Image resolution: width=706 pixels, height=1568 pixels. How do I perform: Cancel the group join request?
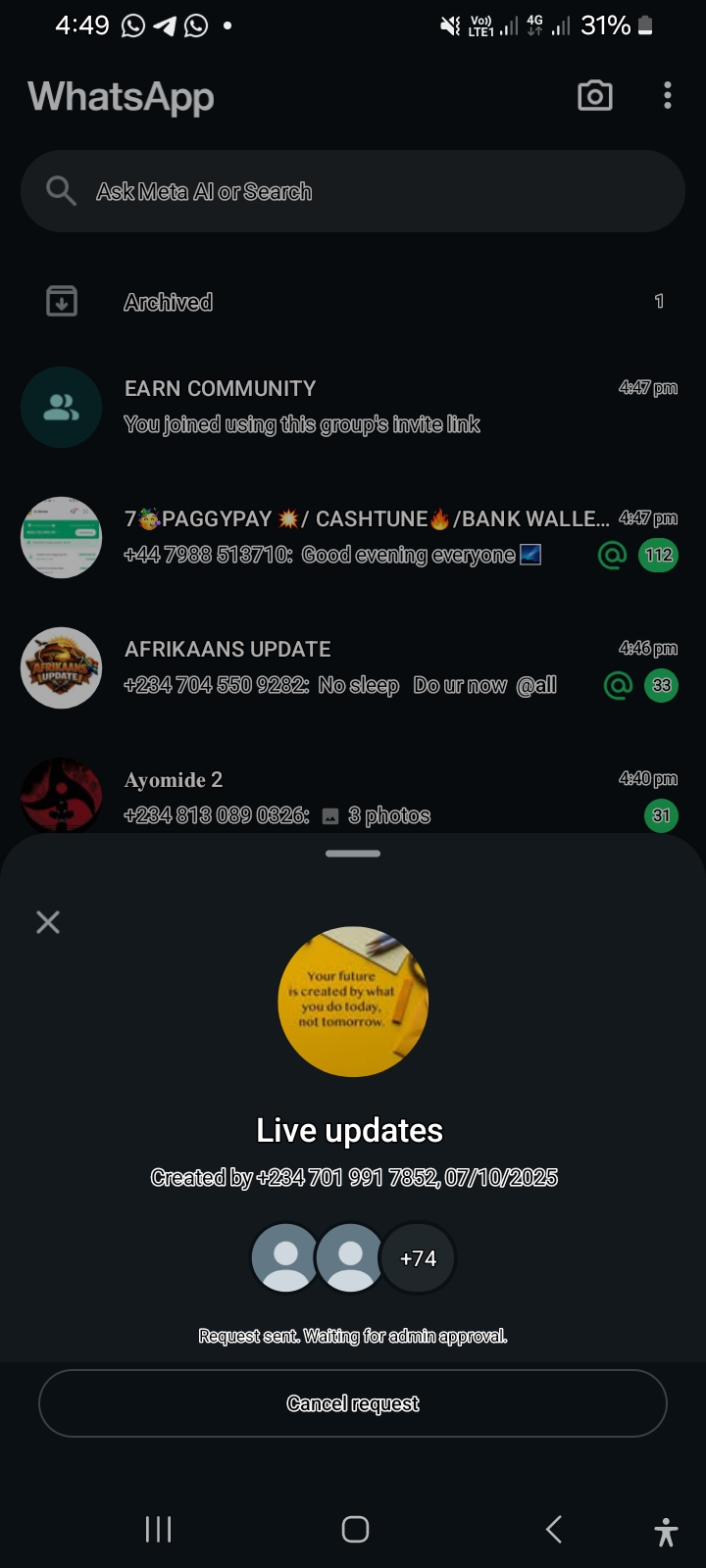pos(353,1403)
